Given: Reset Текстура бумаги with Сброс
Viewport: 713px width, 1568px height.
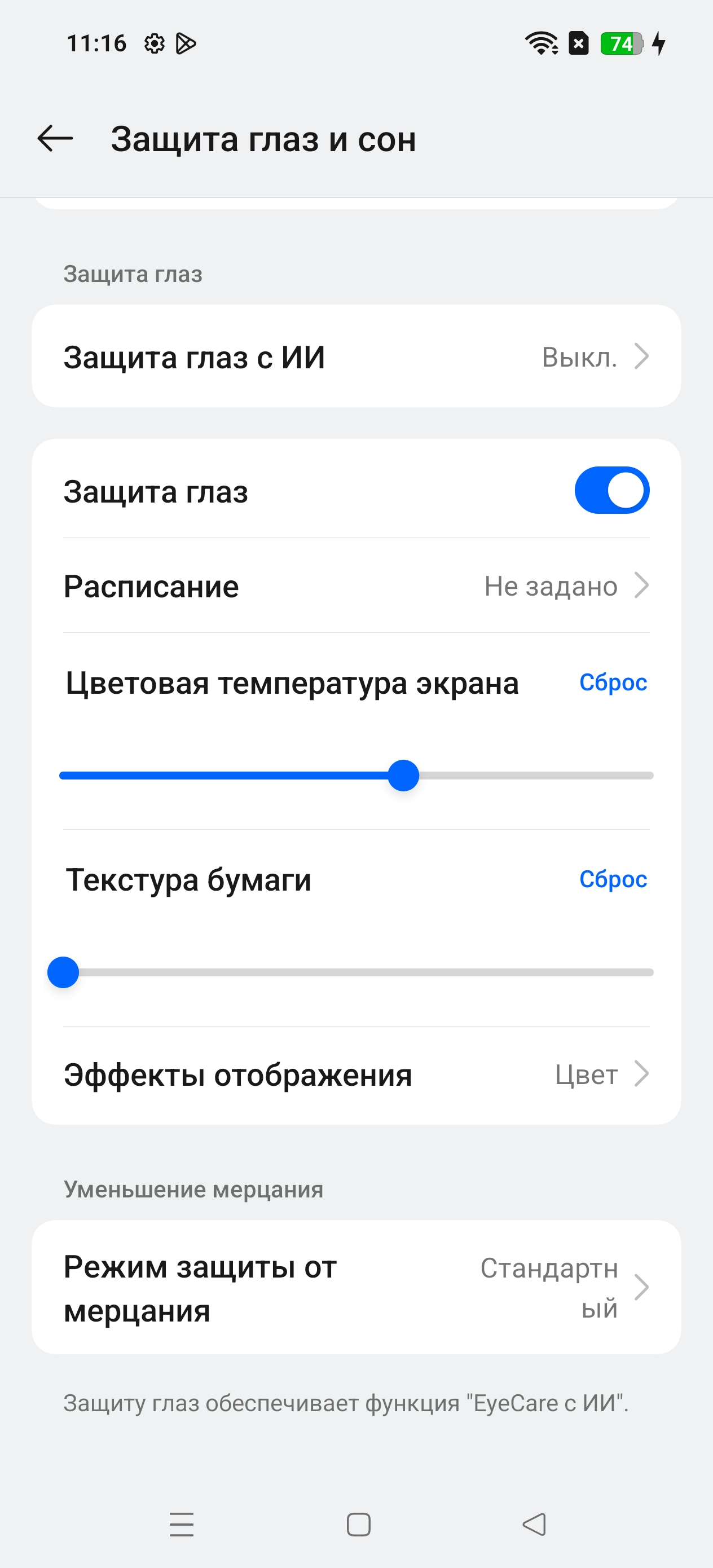Looking at the screenshot, I should click(613, 879).
